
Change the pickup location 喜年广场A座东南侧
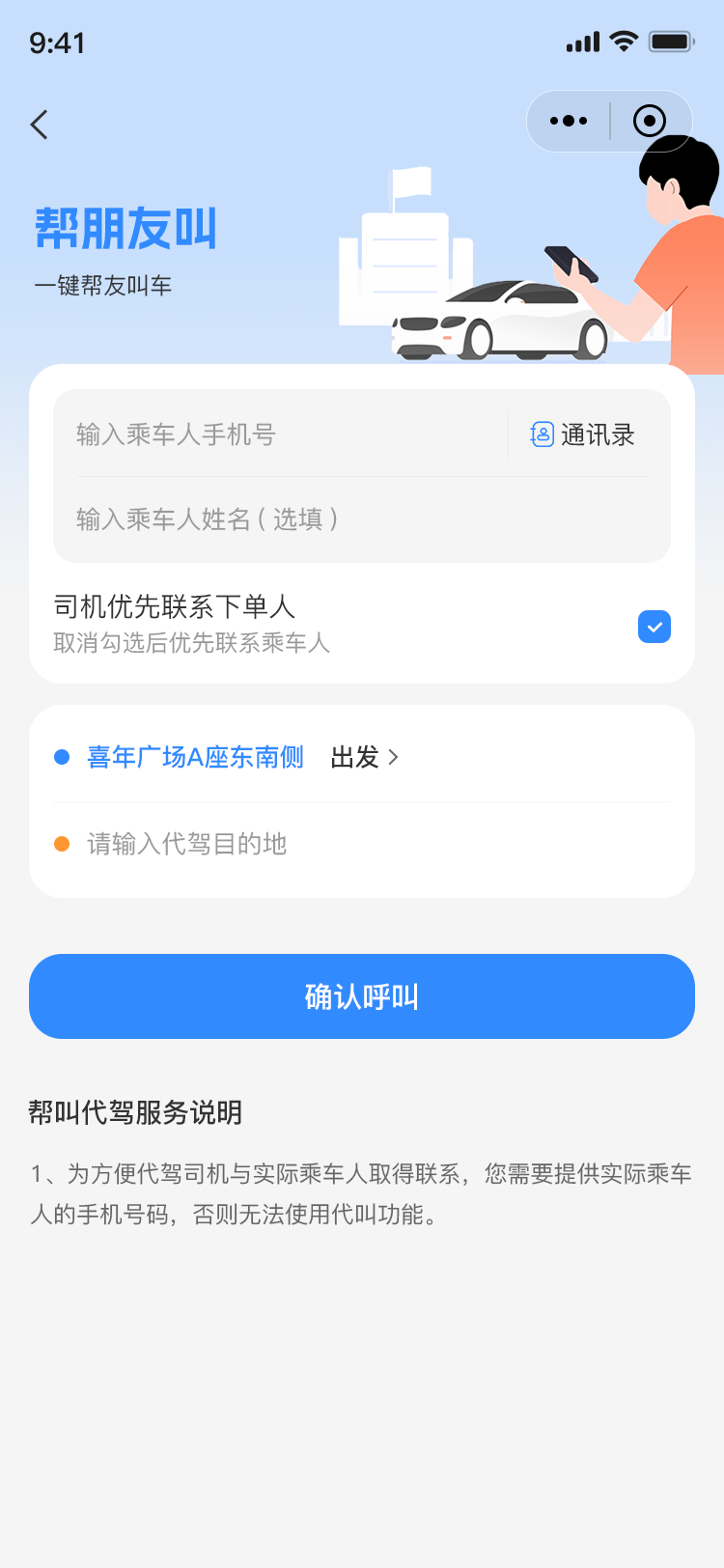click(x=196, y=757)
